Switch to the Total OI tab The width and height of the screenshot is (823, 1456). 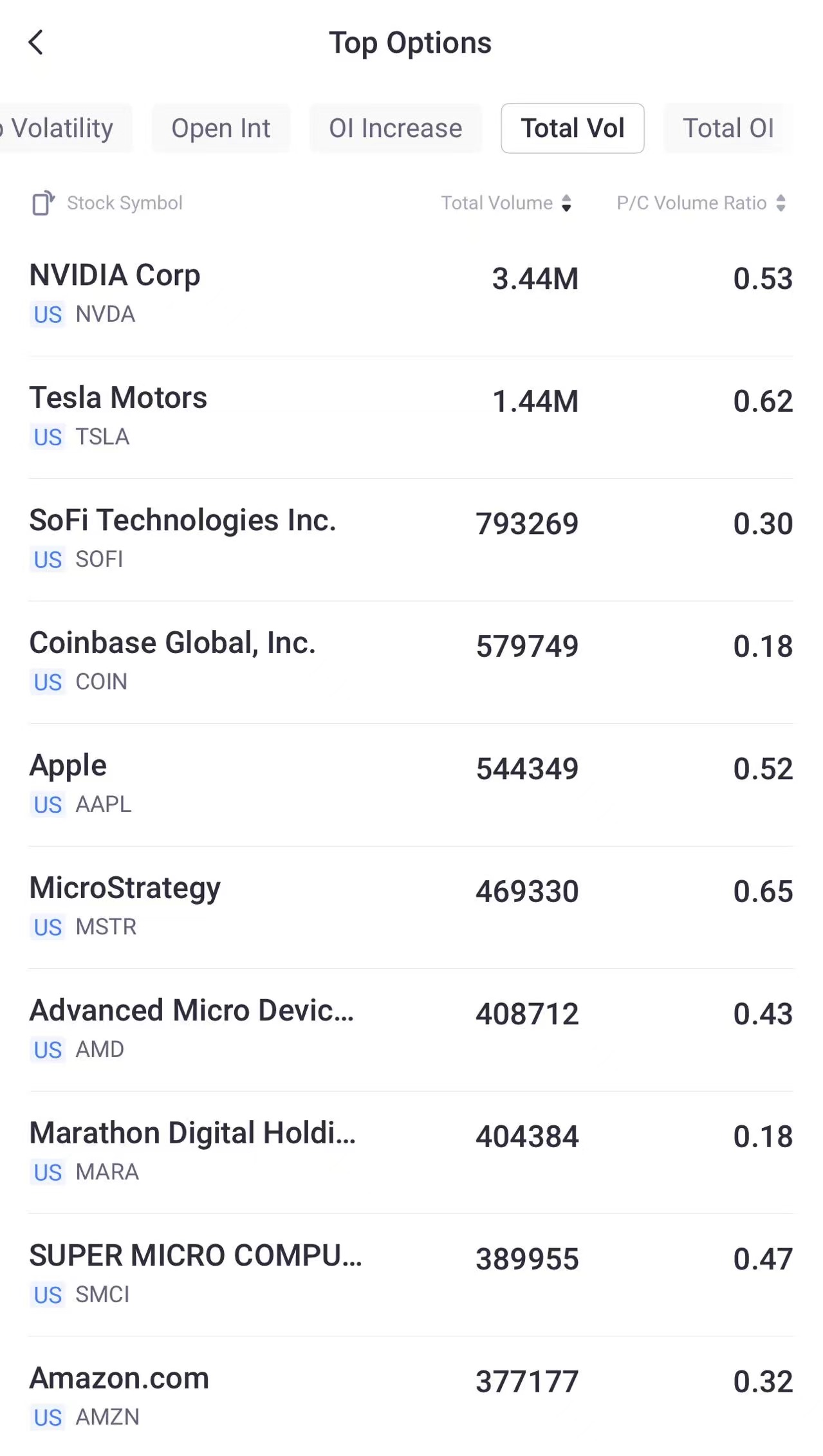tap(728, 128)
